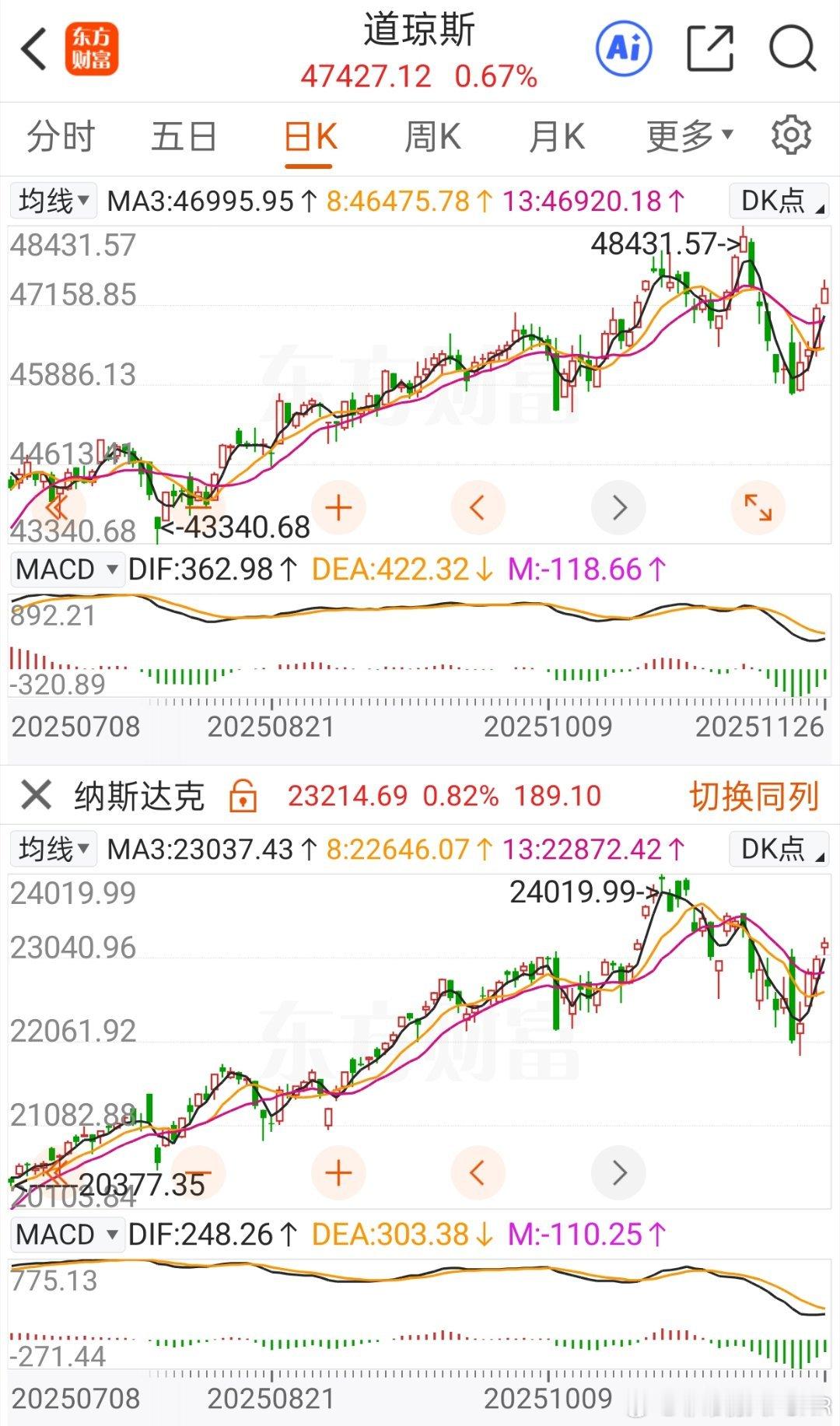Select the 月K tab
The width and height of the screenshot is (840, 1426).
coord(557,137)
